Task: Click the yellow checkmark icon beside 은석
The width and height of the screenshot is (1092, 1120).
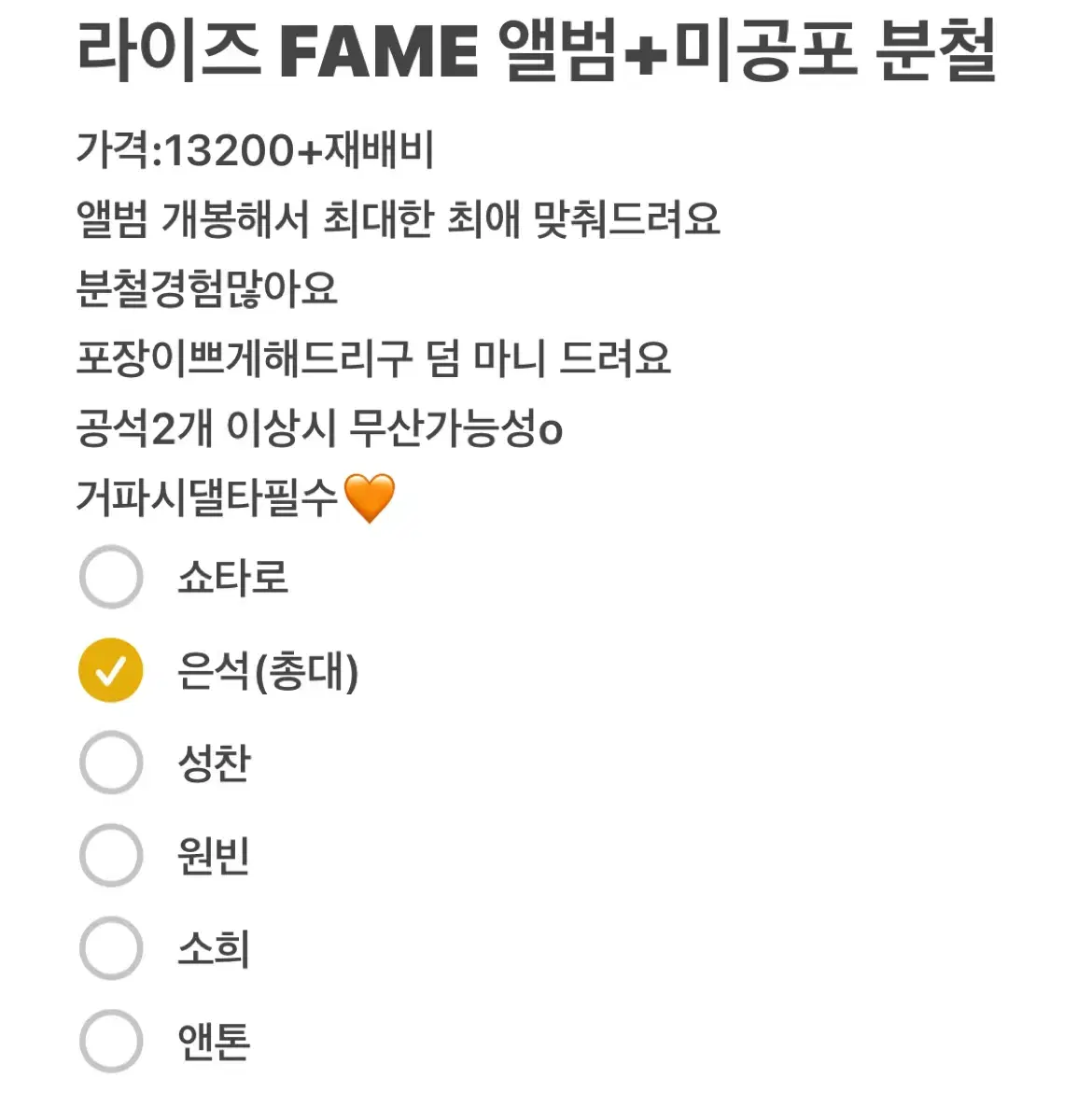Action: pyautogui.click(x=111, y=669)
